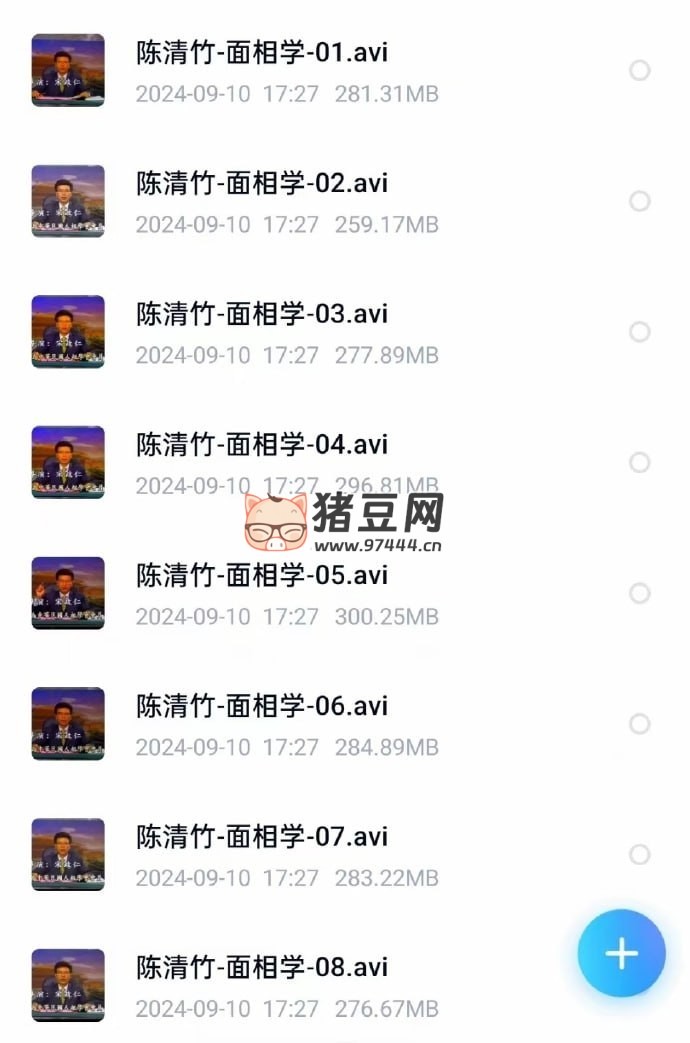Image resolution: width=690 pixels, height=1043 pixels.
Task: Select the checkbox for 面相学-03.avi
Action: coord(640,332)
